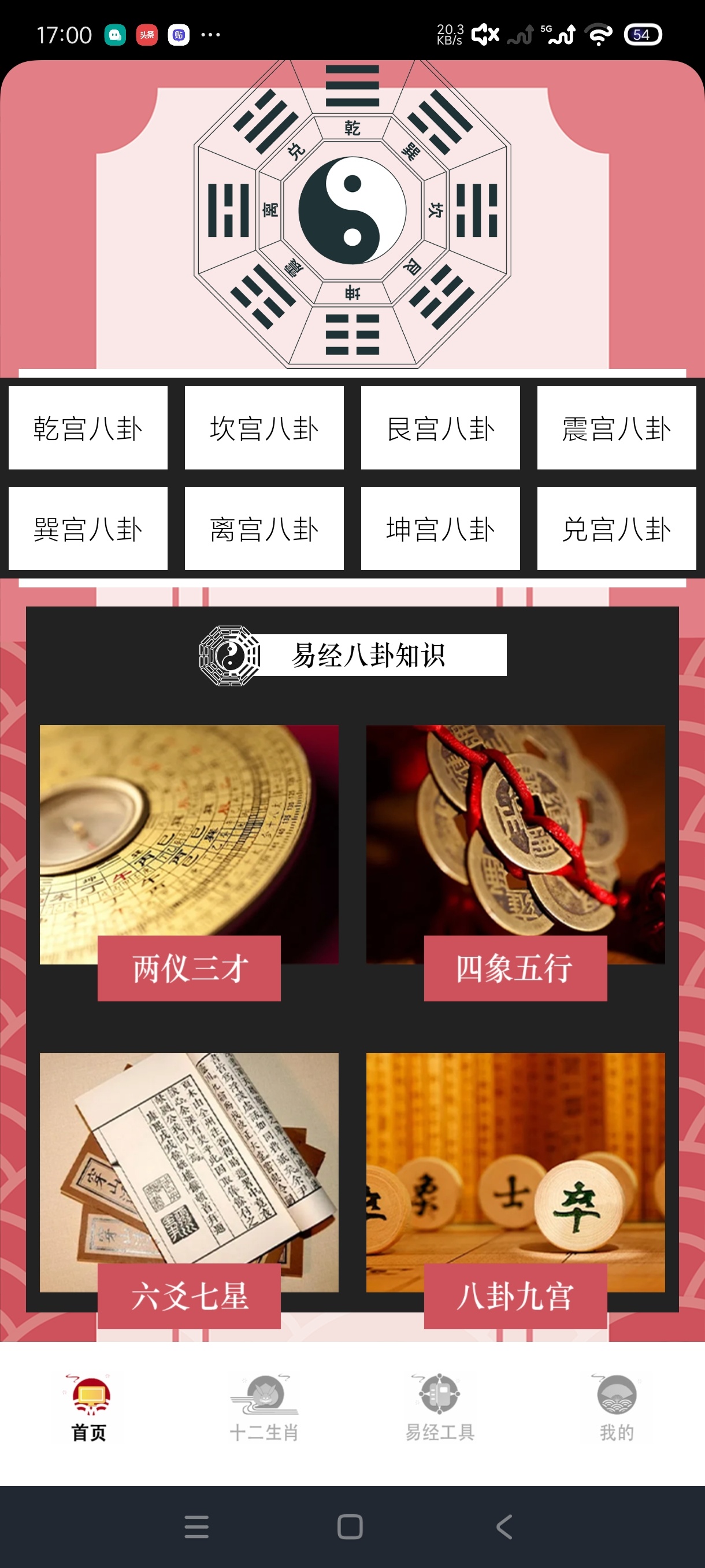
Task: Switch to the 十二生肖 tab
Action: 264,1408
